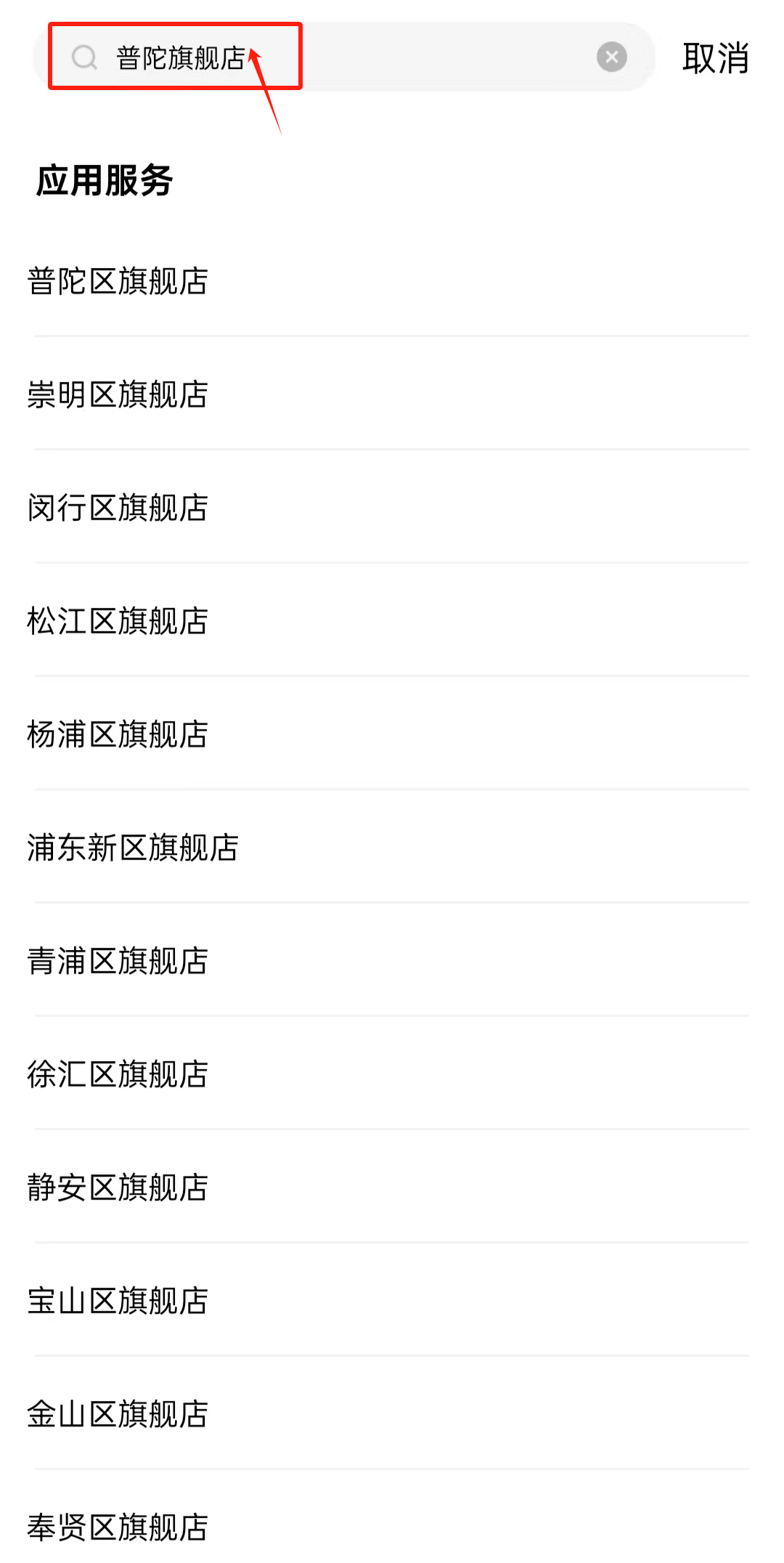
Task: Choose 静安区旗舰店
Action: (118, 1188)
